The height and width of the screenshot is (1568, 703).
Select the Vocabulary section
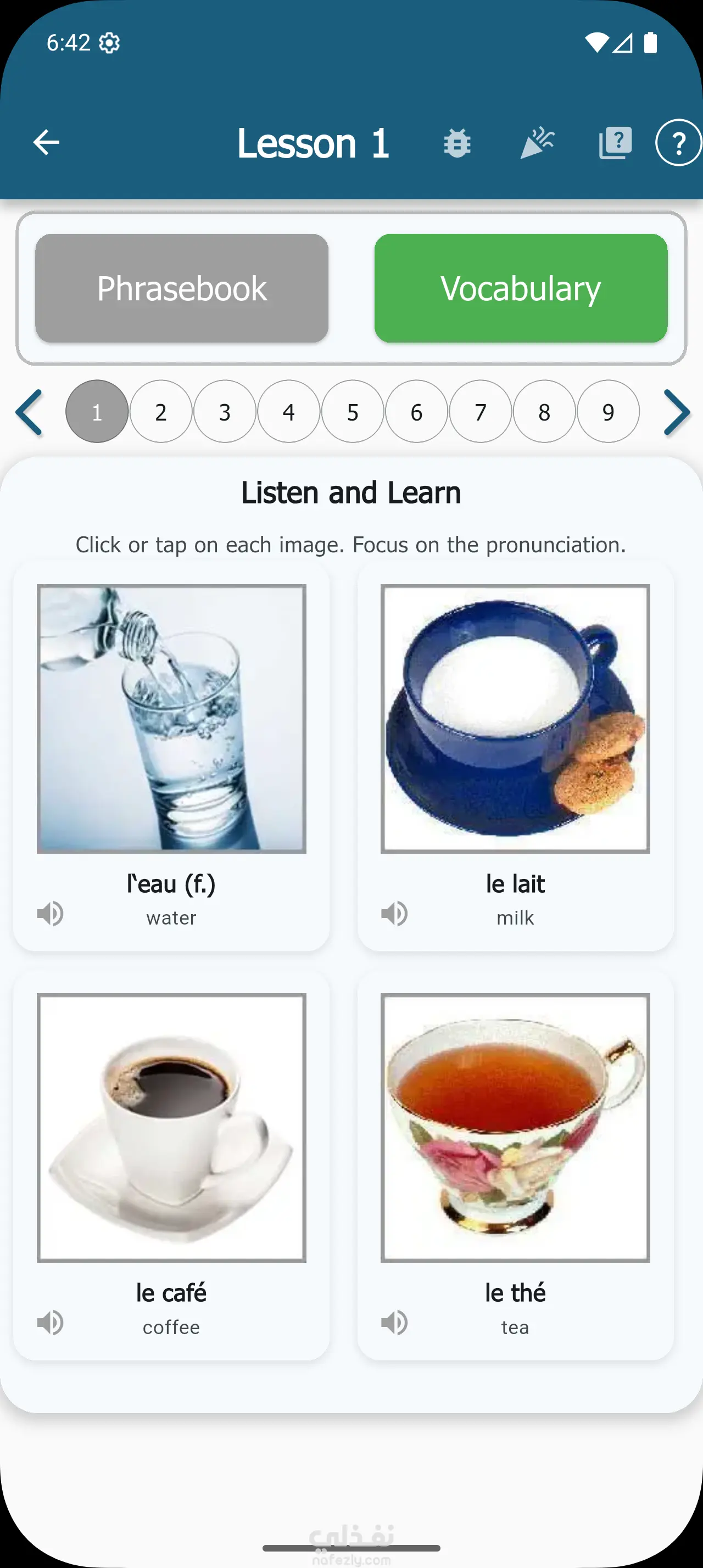coord(521,288)
